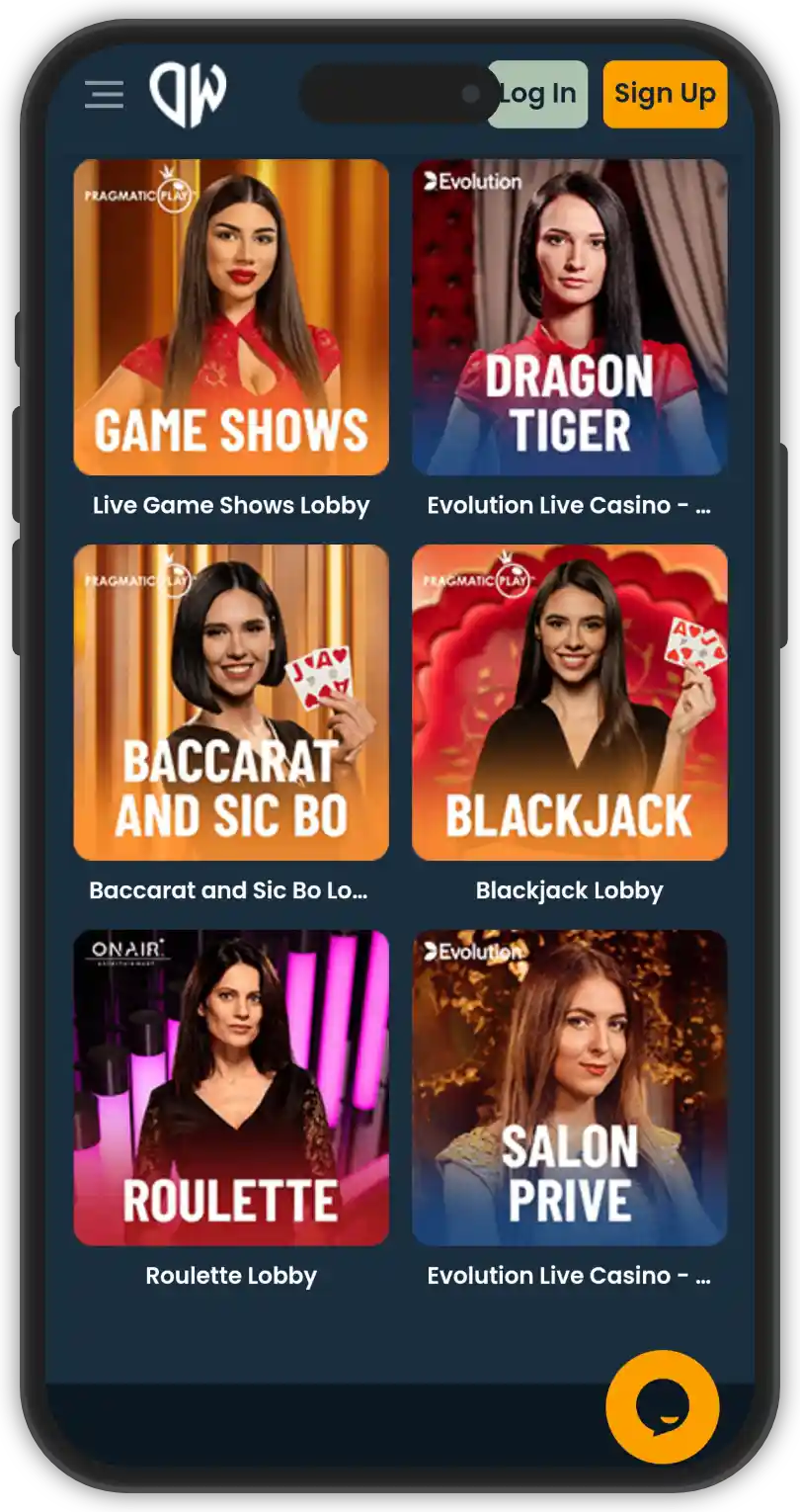This screenshot has height=1512, width=800.
Task: Open the Blackjack Lobby tile
Action: [570, 703]
